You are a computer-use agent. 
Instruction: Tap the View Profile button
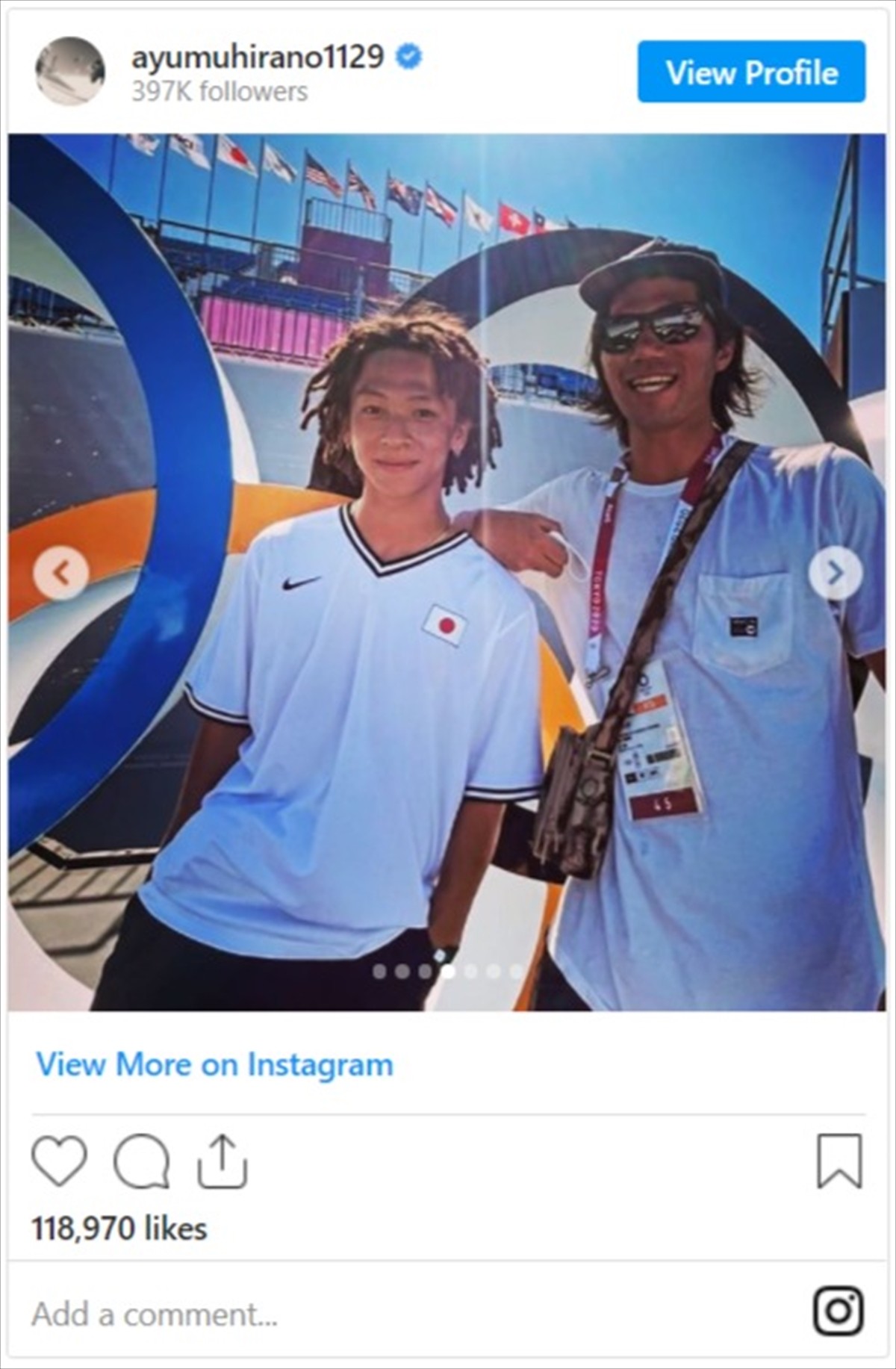(751, 72)
